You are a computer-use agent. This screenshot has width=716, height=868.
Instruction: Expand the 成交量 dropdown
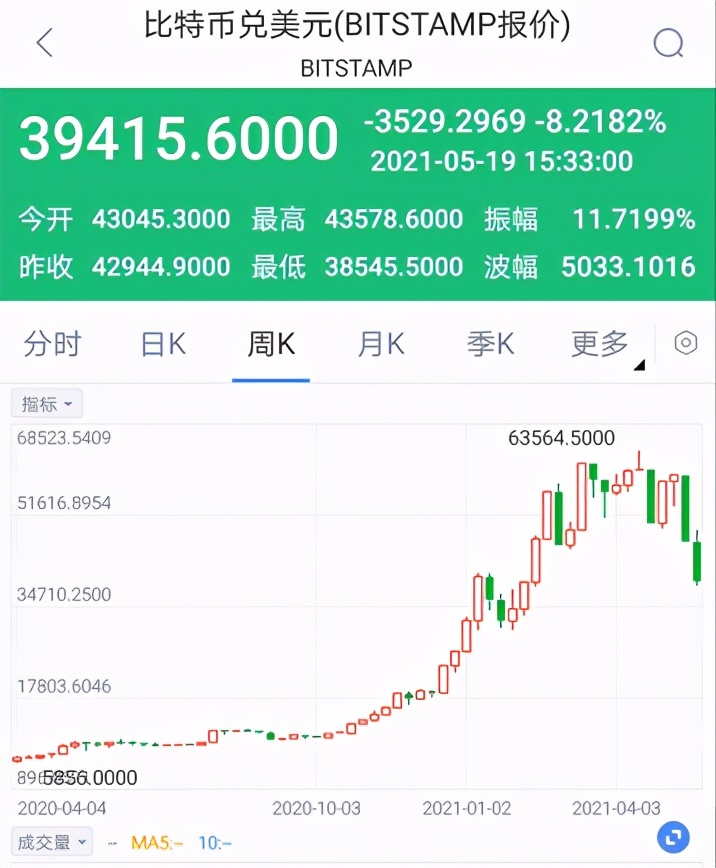click(x=50, y=841)
